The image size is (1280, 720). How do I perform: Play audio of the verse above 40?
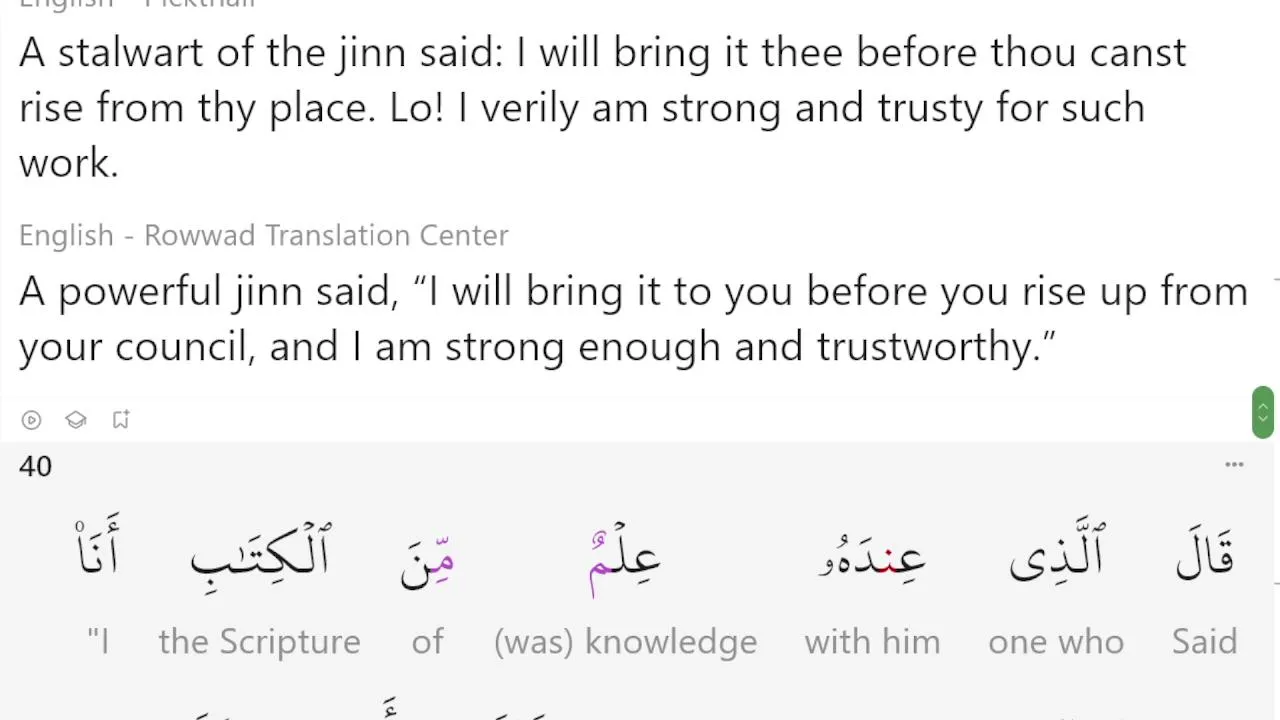[31, 420]
